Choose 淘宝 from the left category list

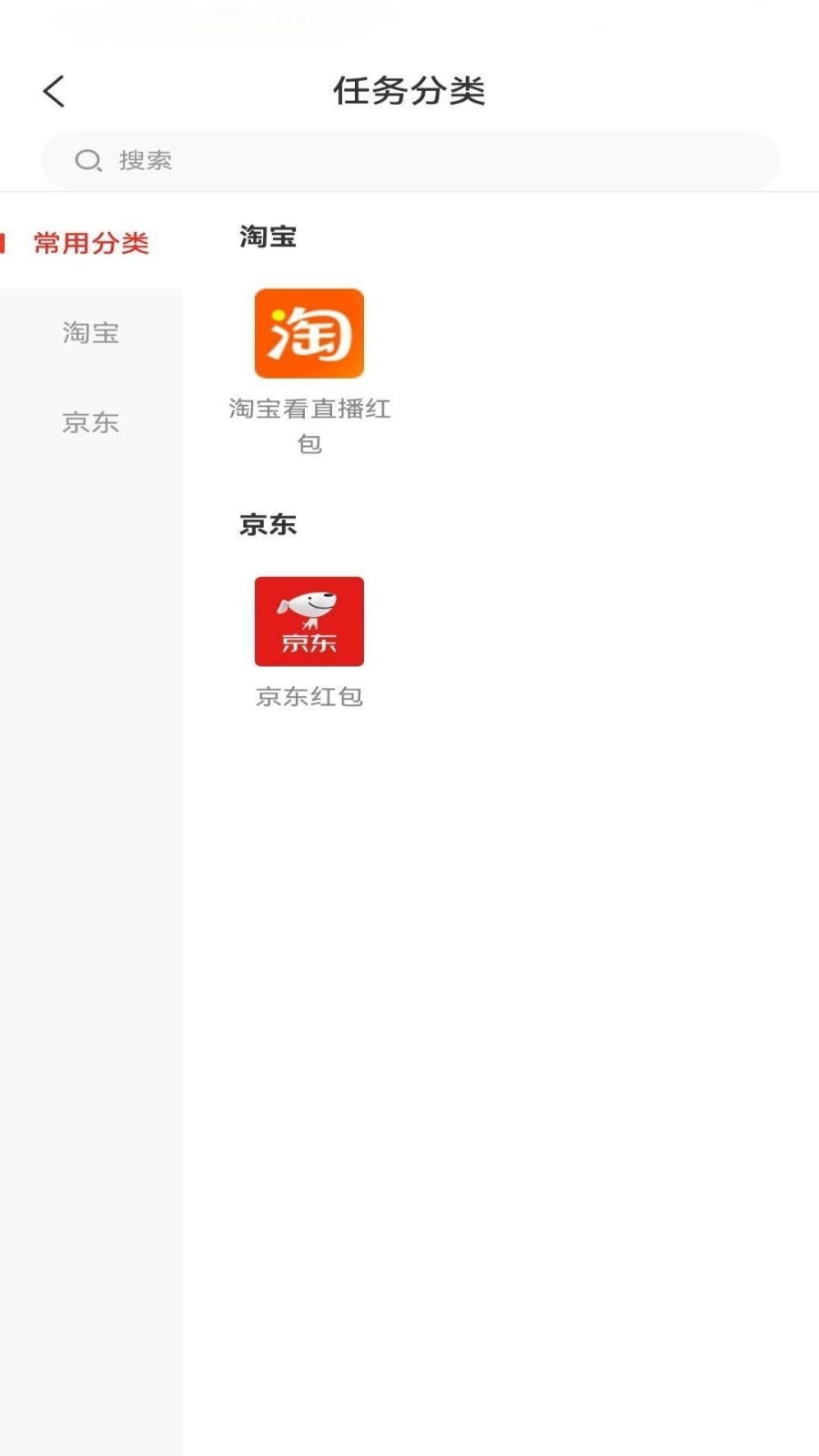click(x=91, y=334)
